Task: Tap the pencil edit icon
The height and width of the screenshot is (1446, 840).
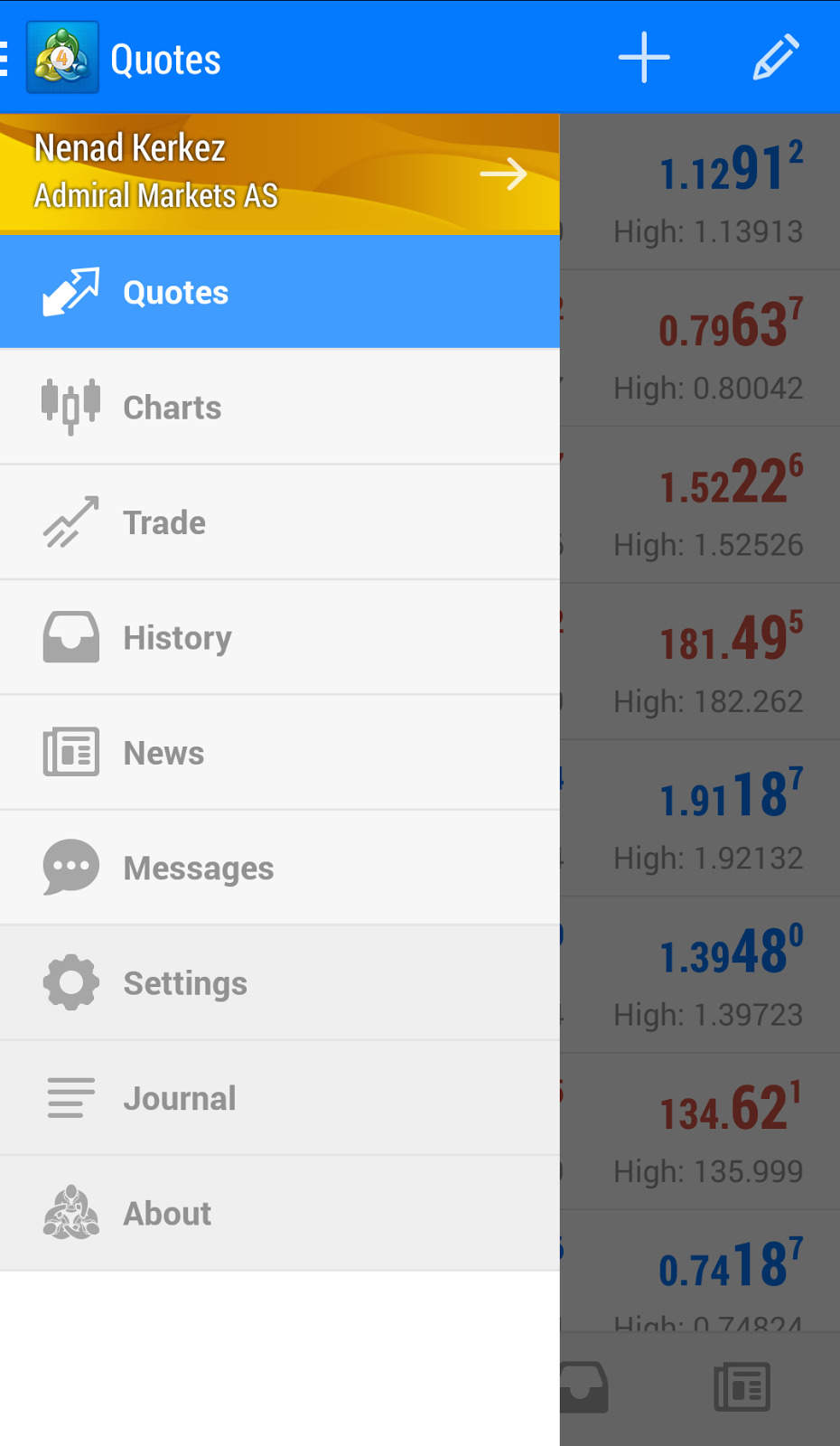Action: (776, 58)
